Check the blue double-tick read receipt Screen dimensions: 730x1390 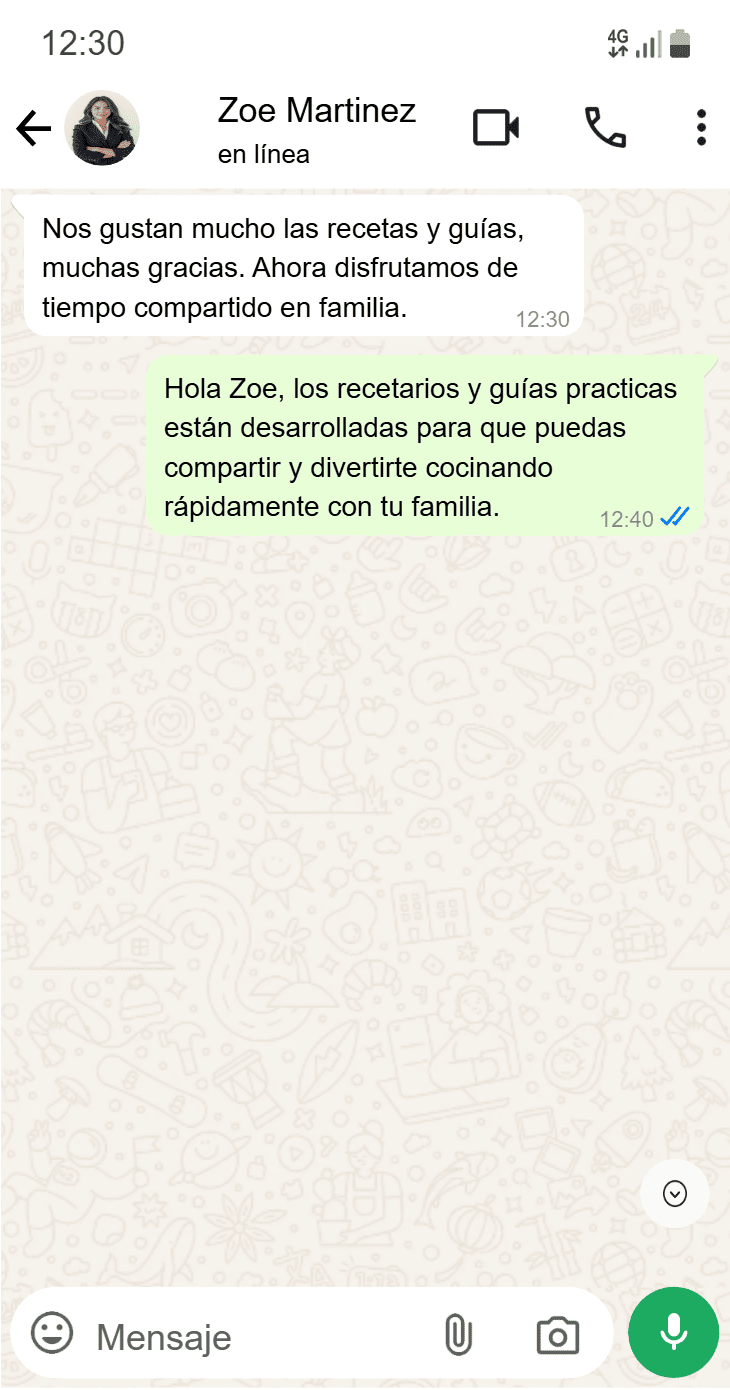[675, 517]
